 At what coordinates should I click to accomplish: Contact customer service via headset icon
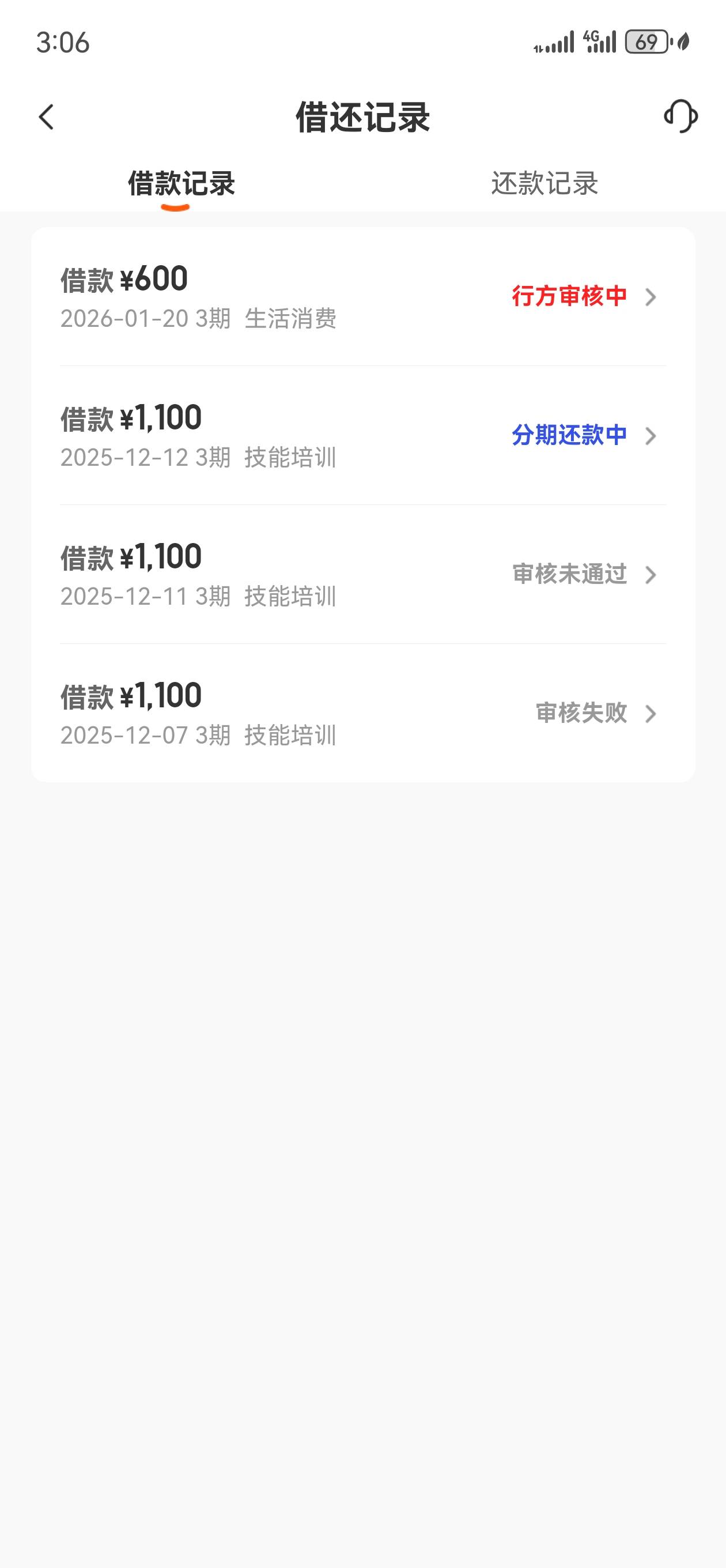pyautogui.click(x=680, y=116)
